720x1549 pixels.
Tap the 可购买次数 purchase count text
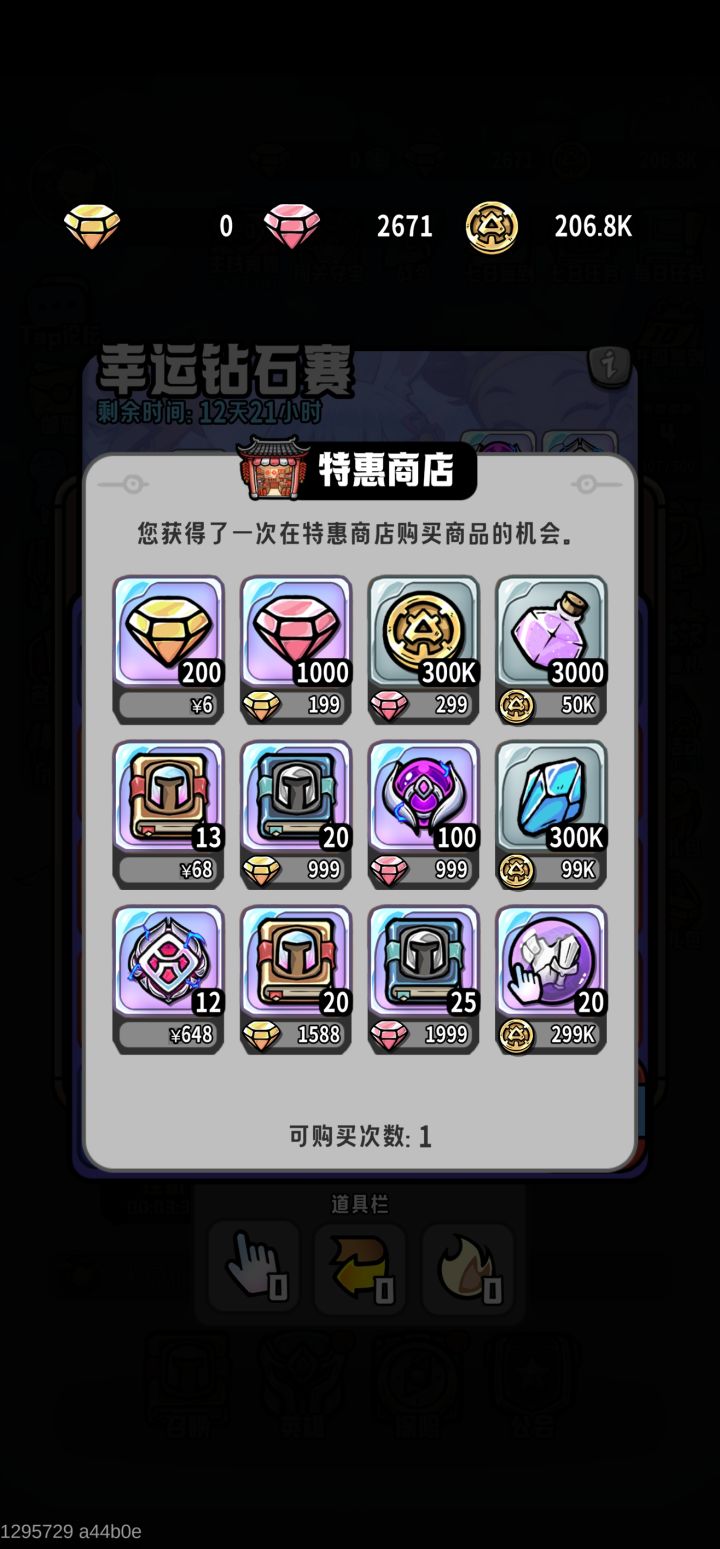tap(360, 1136)
